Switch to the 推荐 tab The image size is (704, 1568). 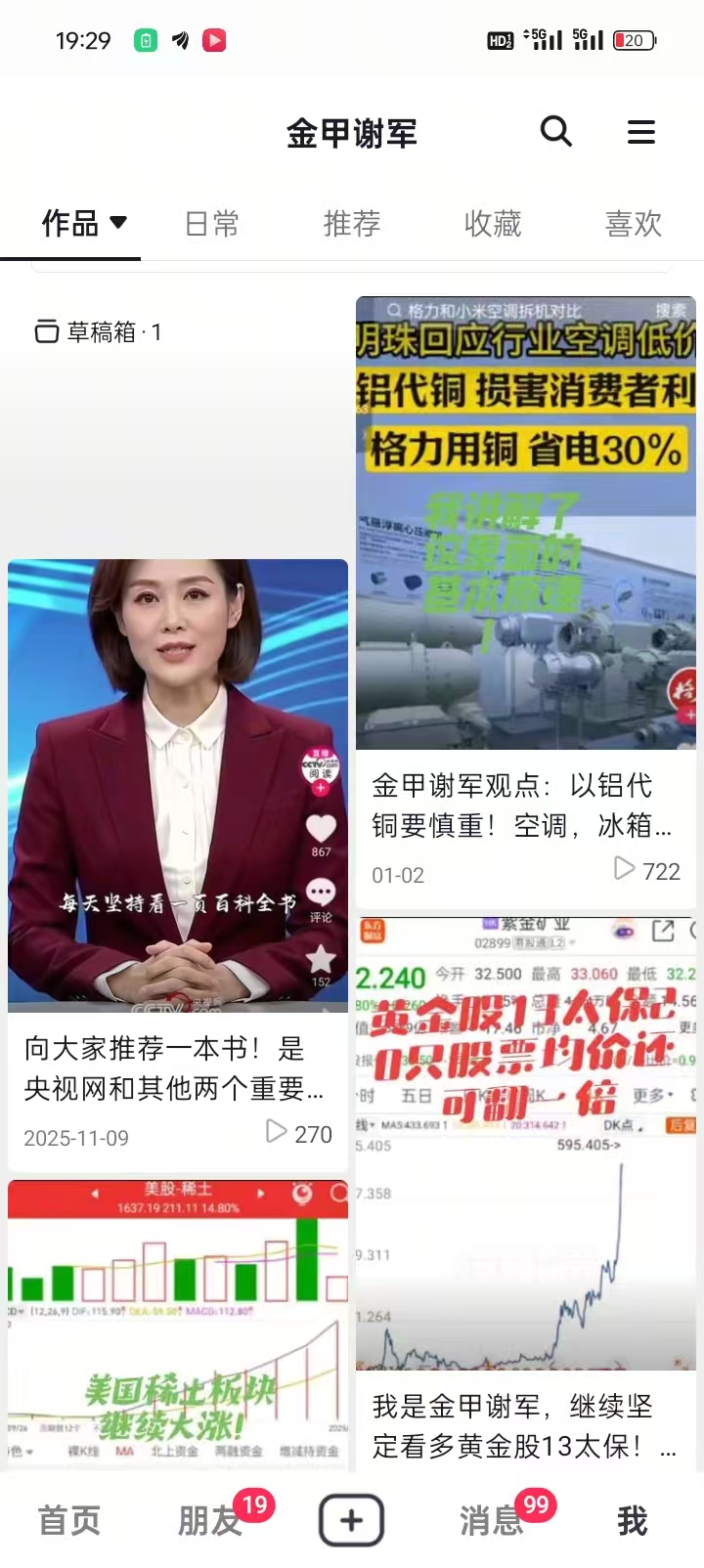352,224
